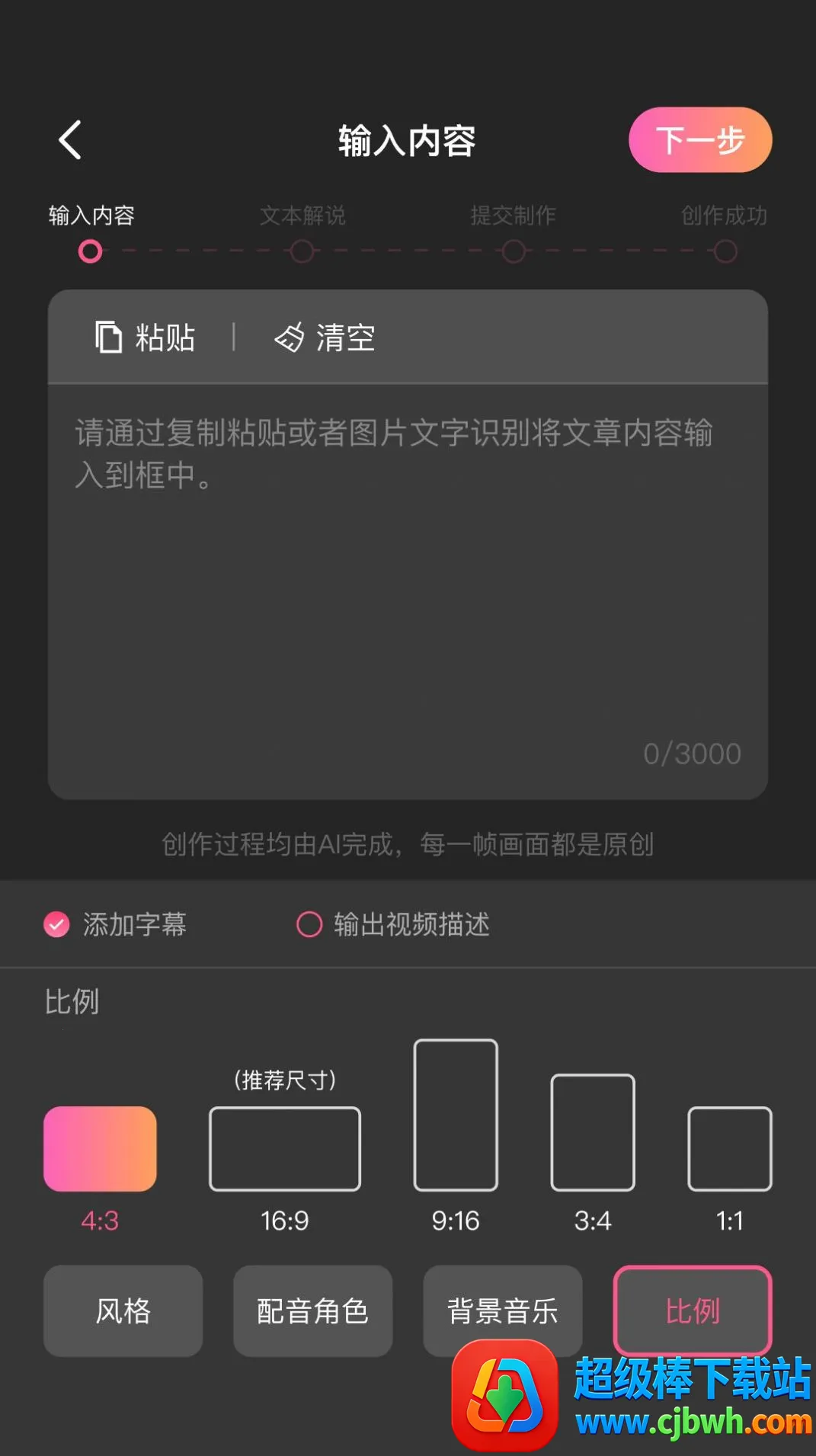Tap the bottom 比例 ratio tab
Viewport: 816px width, 1456px height.
[692, 1310]
